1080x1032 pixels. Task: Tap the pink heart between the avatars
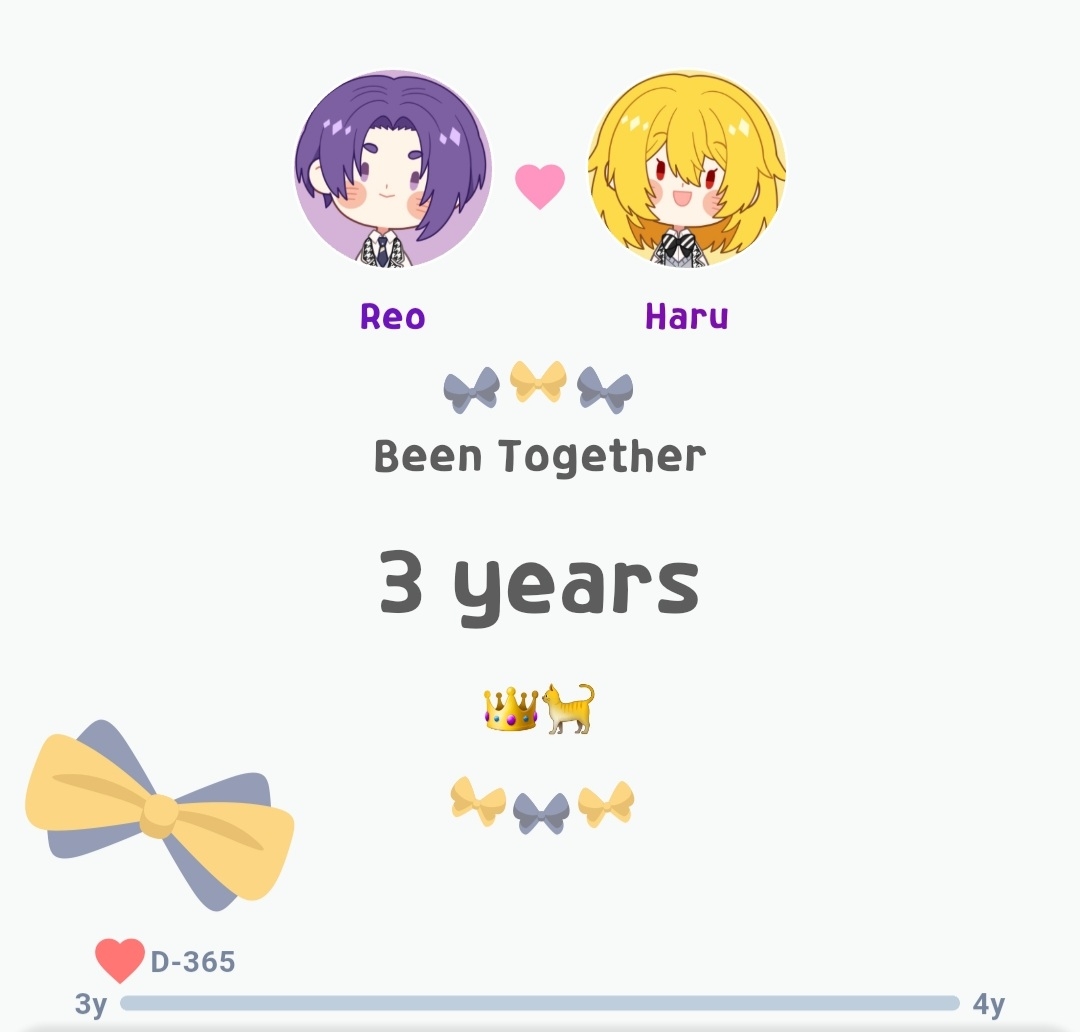tap(540, 186)
